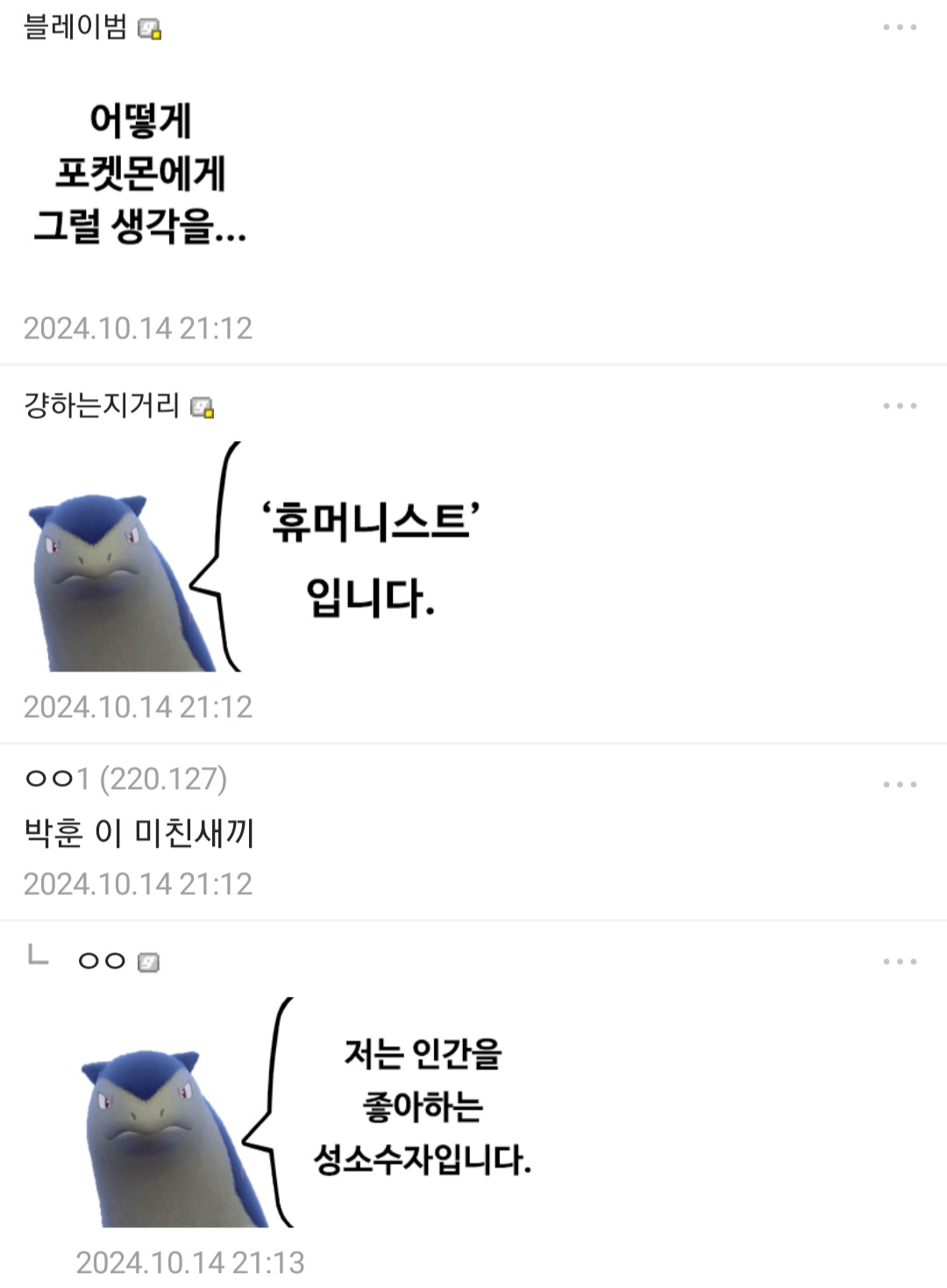
Task: Open more options for ㅇㅇ1 (220.127) comment
Action: click(x=900, y=786)
